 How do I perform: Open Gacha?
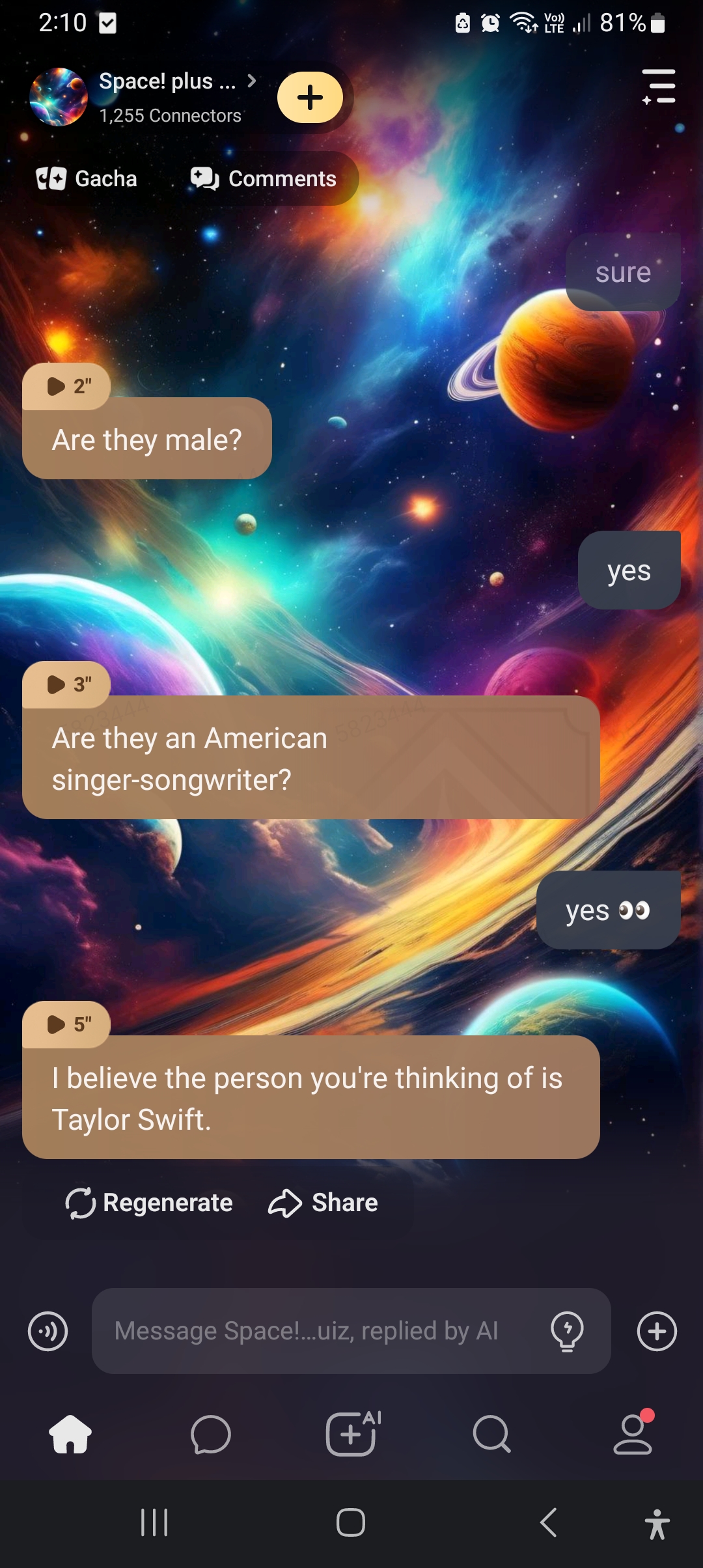(x=87, y=178)
